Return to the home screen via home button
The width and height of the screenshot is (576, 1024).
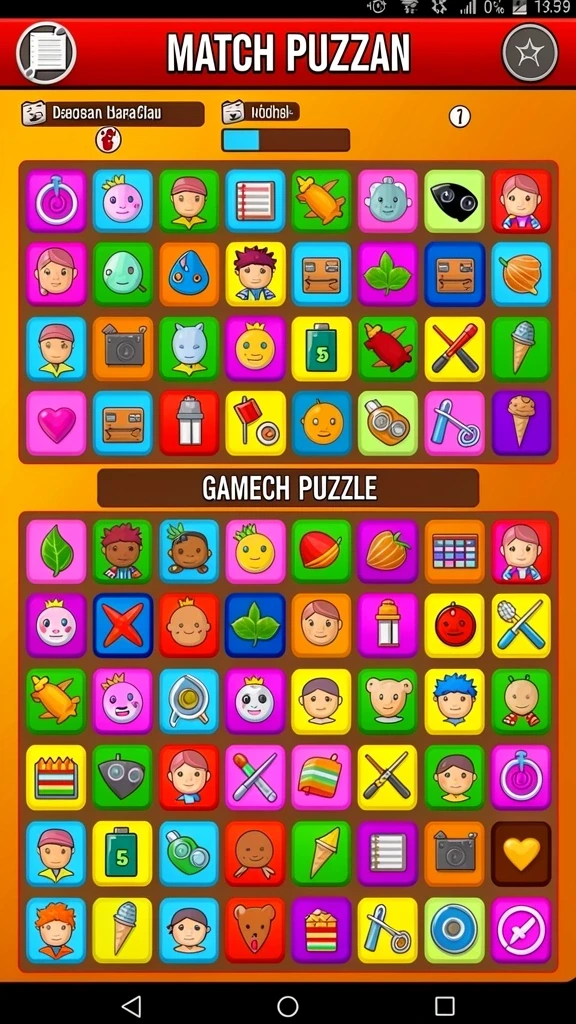point(287,1006)
